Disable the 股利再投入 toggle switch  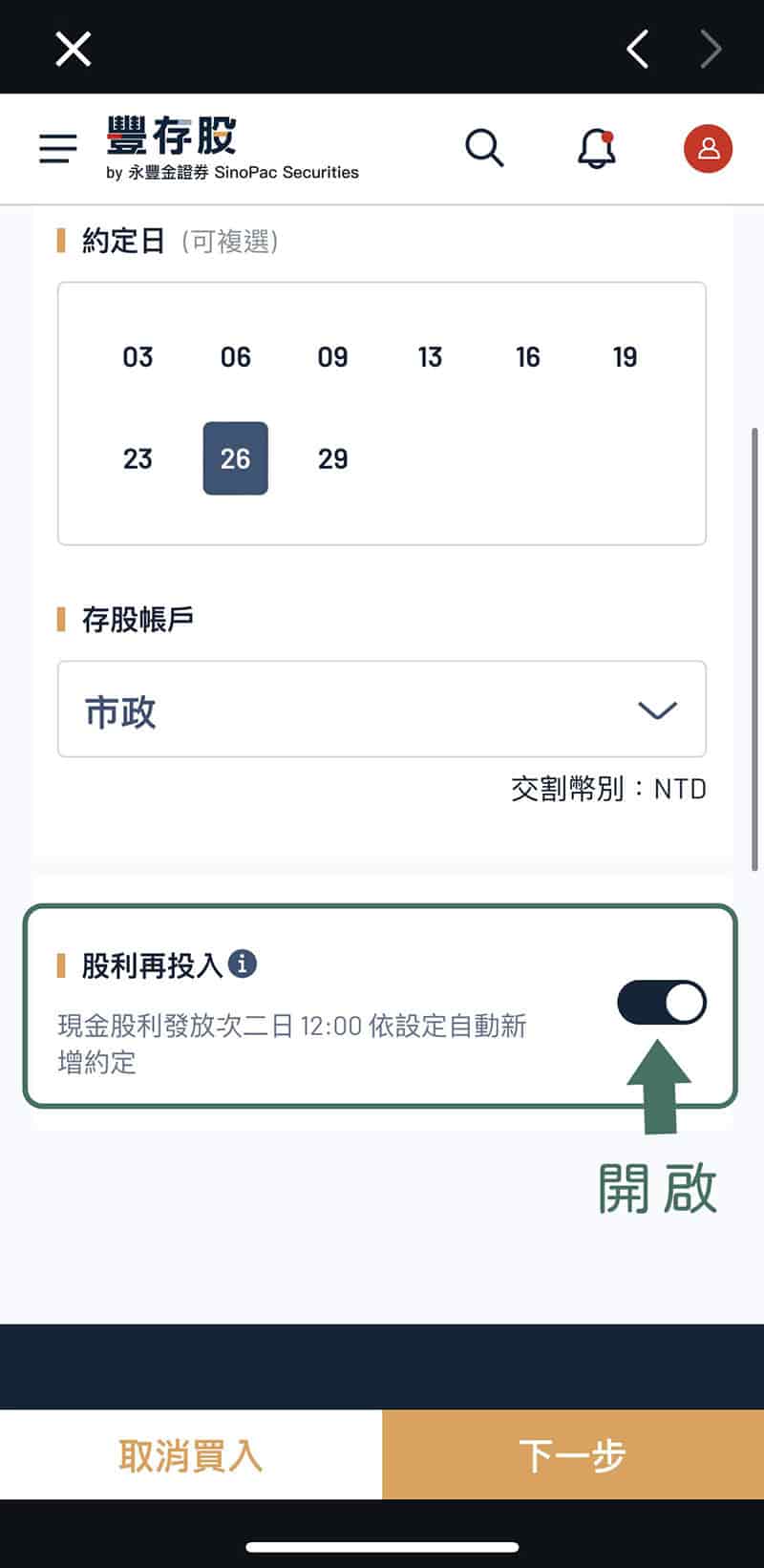[661, 1001]
